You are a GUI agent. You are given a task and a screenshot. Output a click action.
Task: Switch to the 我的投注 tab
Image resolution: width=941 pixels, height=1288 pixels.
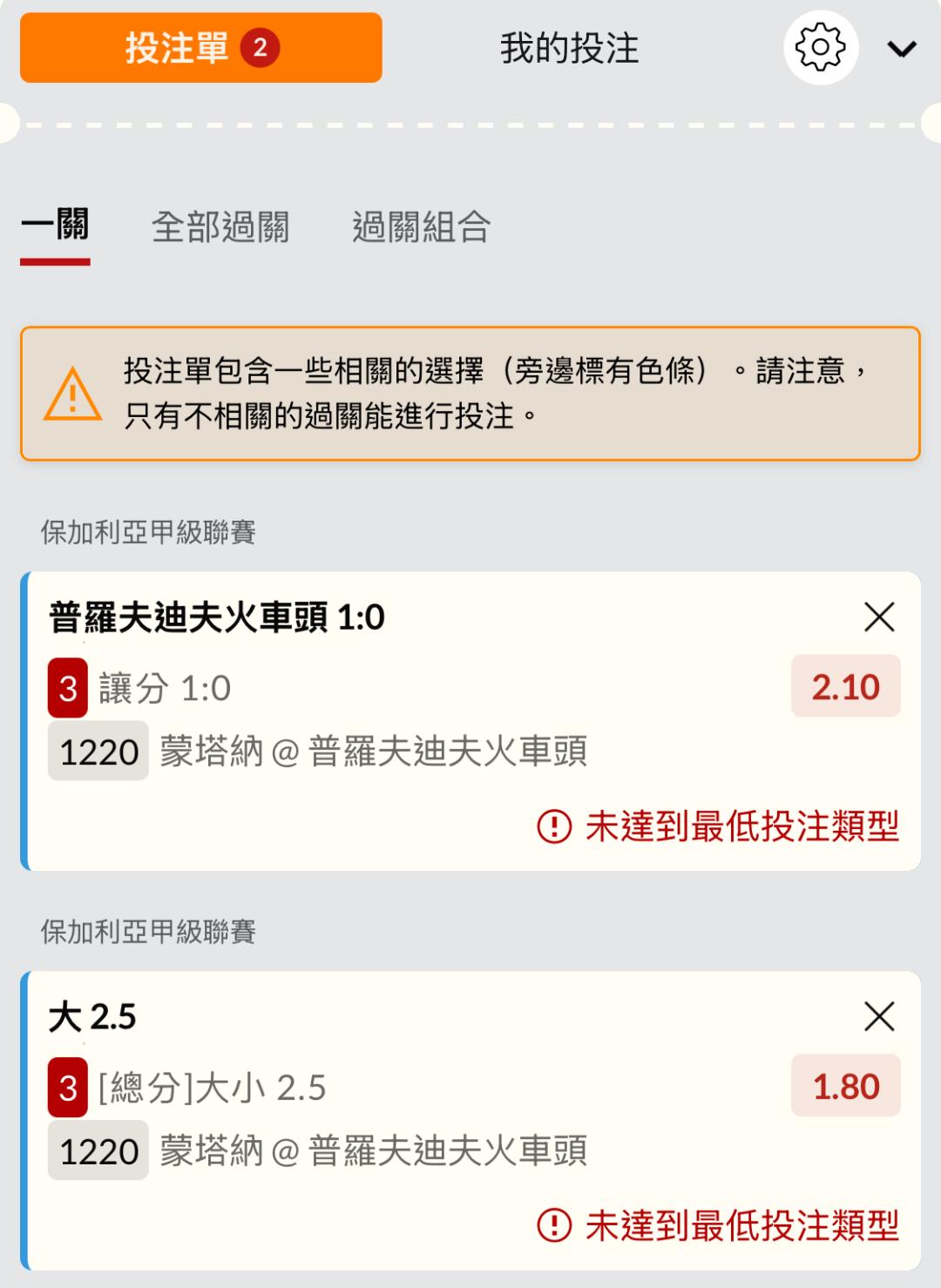click(569, 48)
